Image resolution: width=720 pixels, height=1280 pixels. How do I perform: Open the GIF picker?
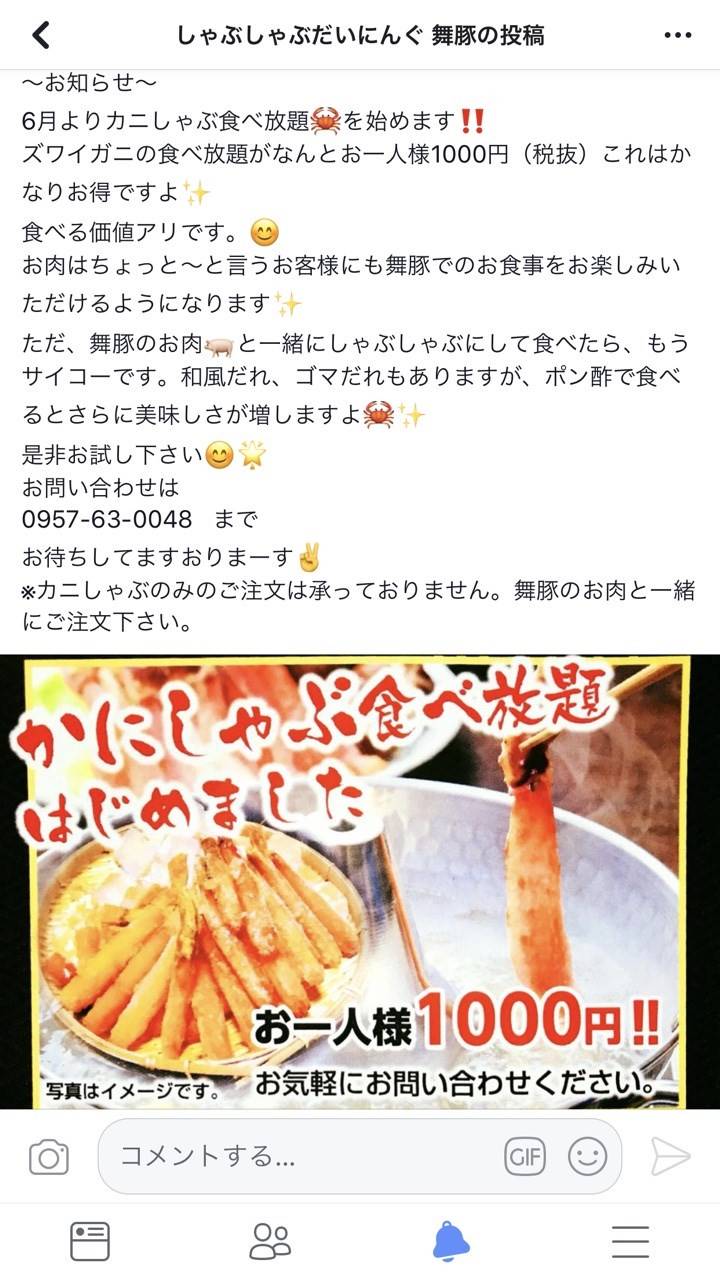tap(525, 1157)
